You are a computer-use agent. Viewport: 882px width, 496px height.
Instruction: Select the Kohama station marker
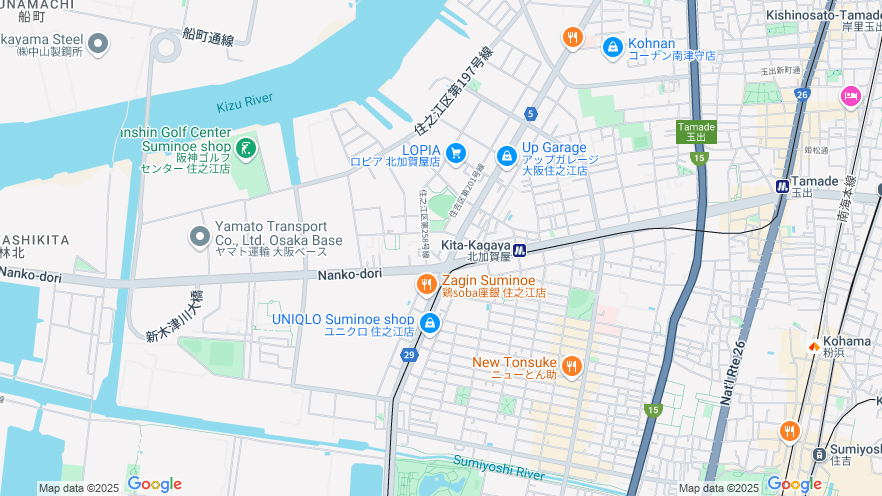(814, 346)
